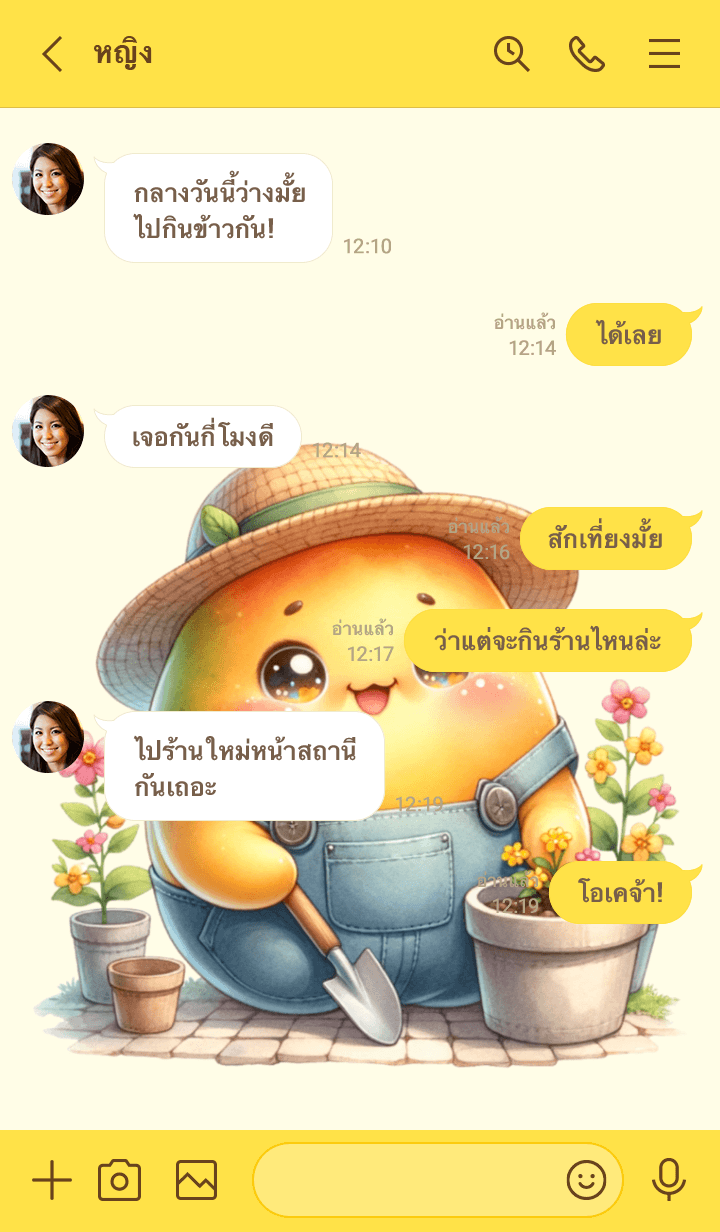Open the emoji and sticker picker

pos(587,1181)
